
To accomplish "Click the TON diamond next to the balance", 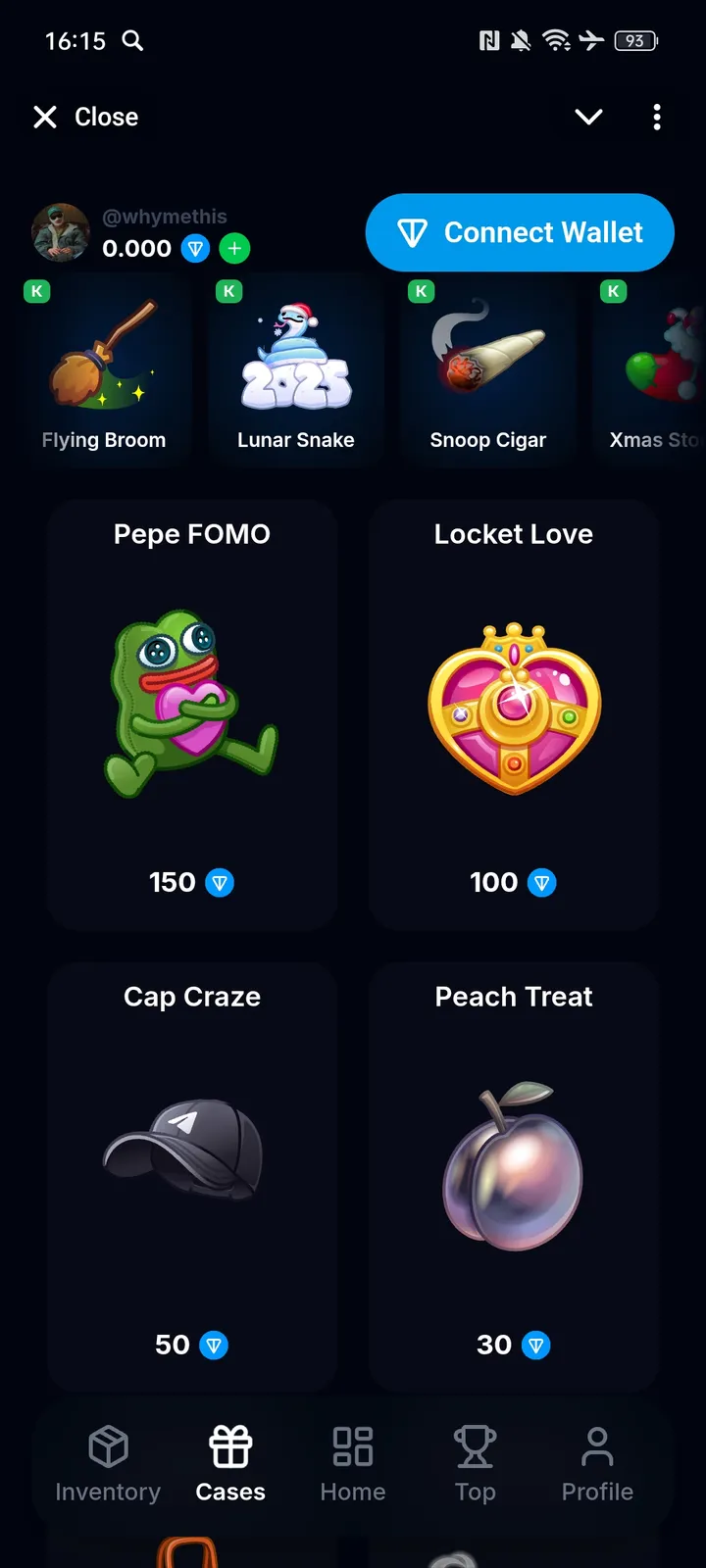I will pos(196,249).
